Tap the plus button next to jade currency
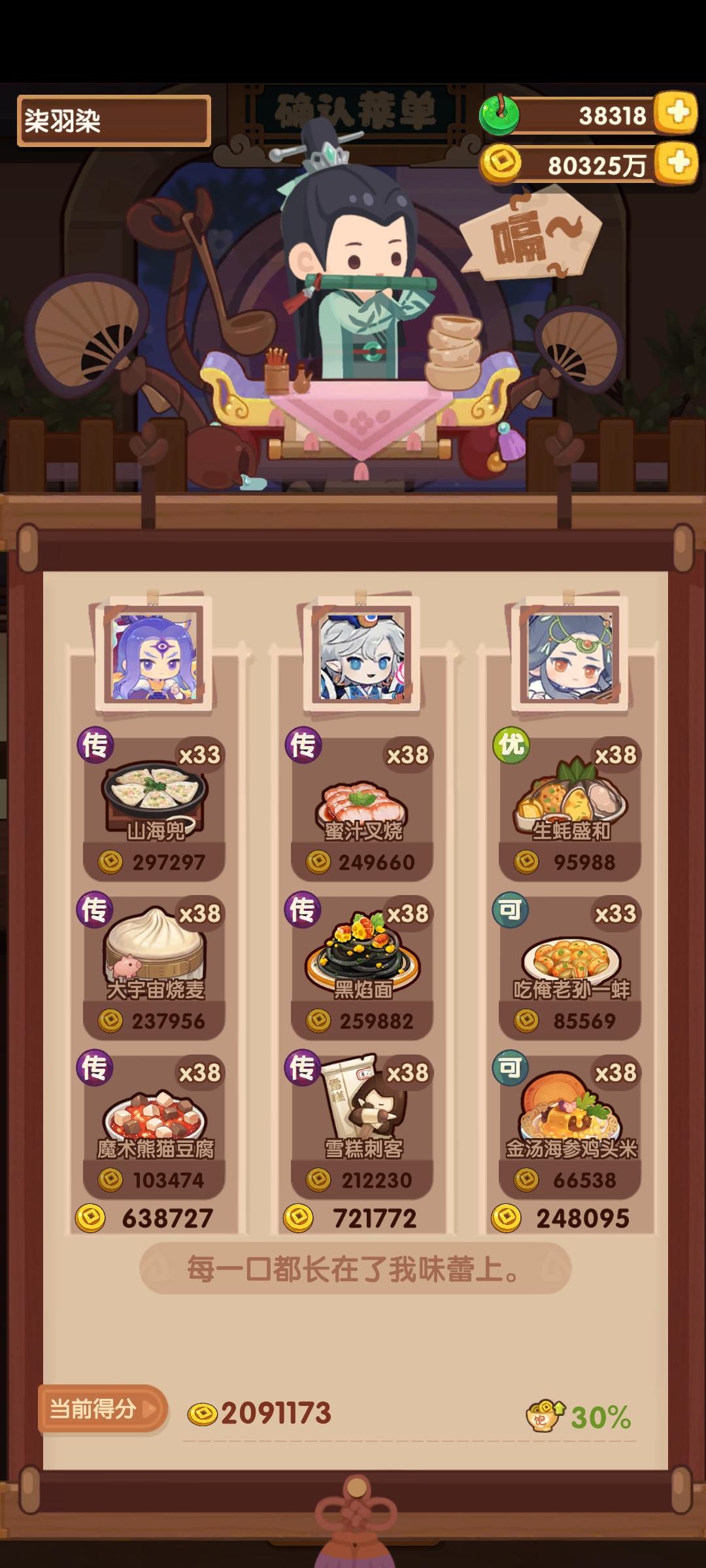706x1568 pixels. click(675, 116)
